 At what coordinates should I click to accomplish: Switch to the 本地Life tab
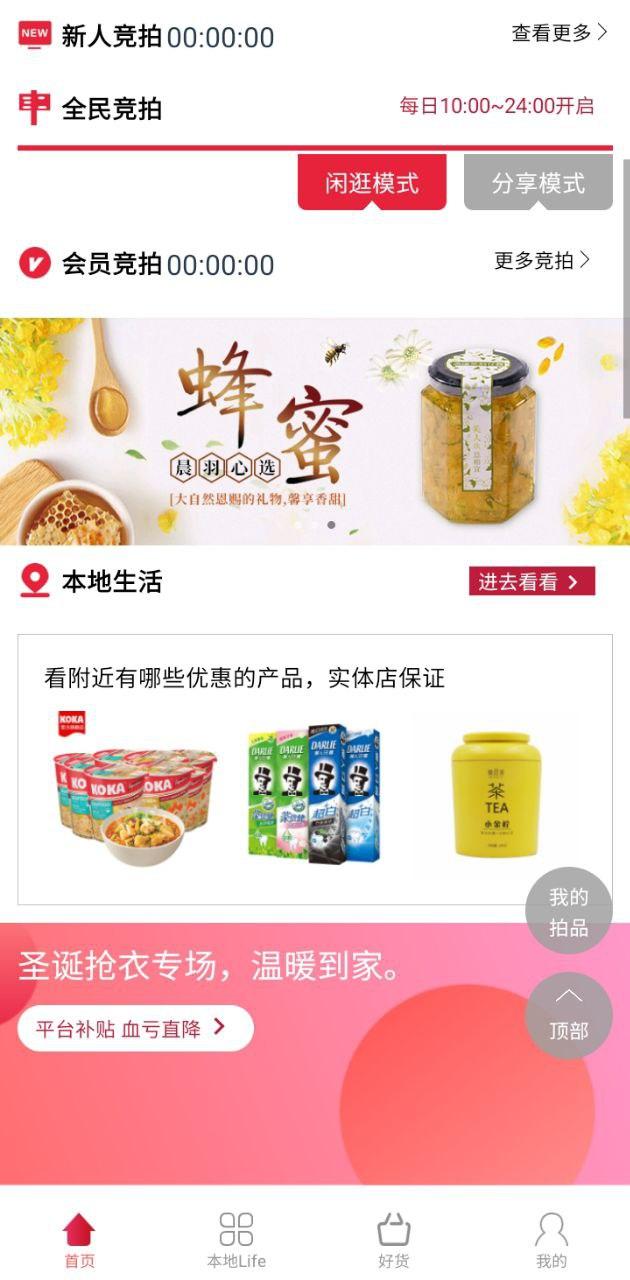coord(237,1240)
